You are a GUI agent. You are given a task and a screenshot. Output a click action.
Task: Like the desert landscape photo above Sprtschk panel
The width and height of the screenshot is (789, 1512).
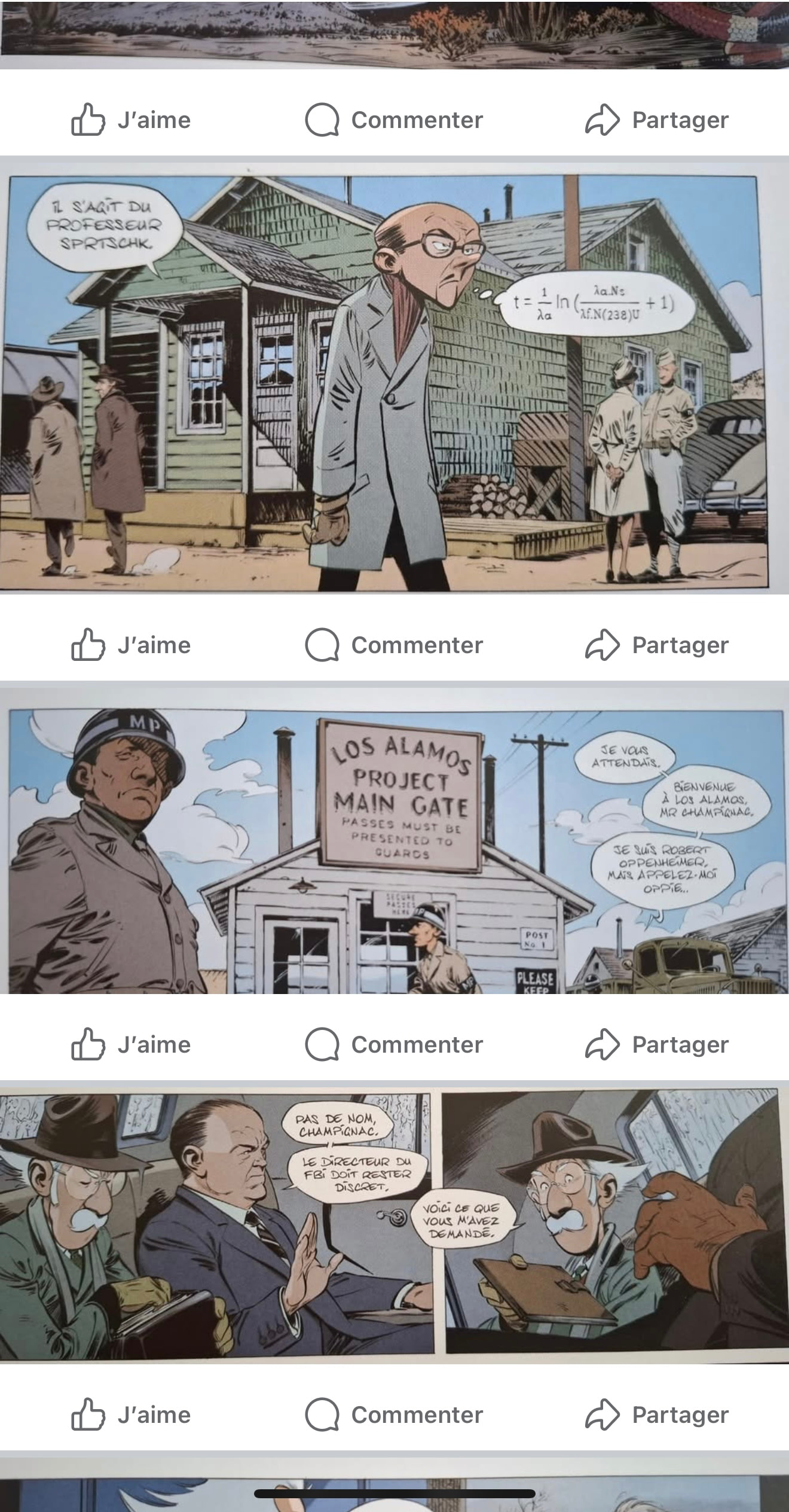(131, 120)
